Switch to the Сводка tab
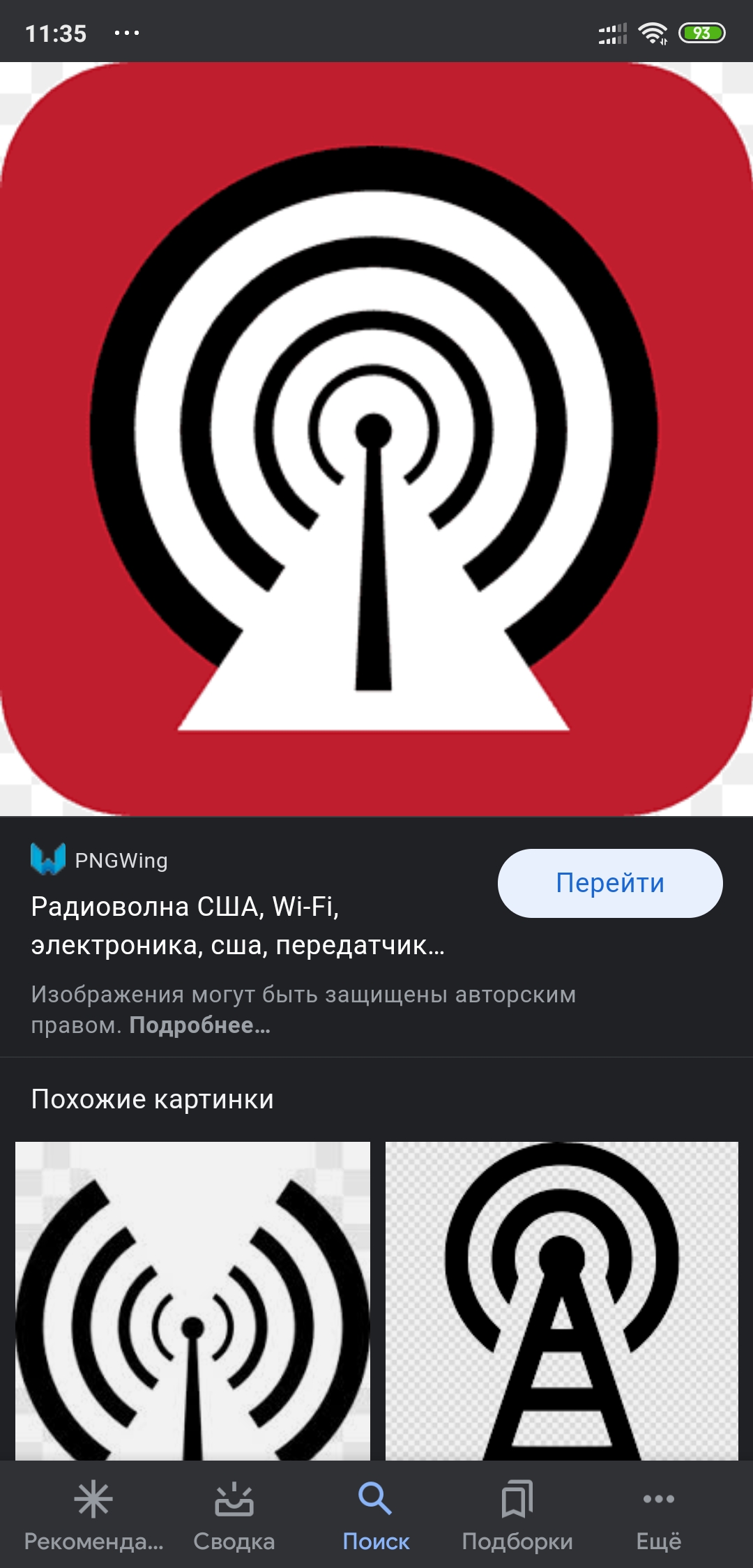 [x=234, y=1514]
